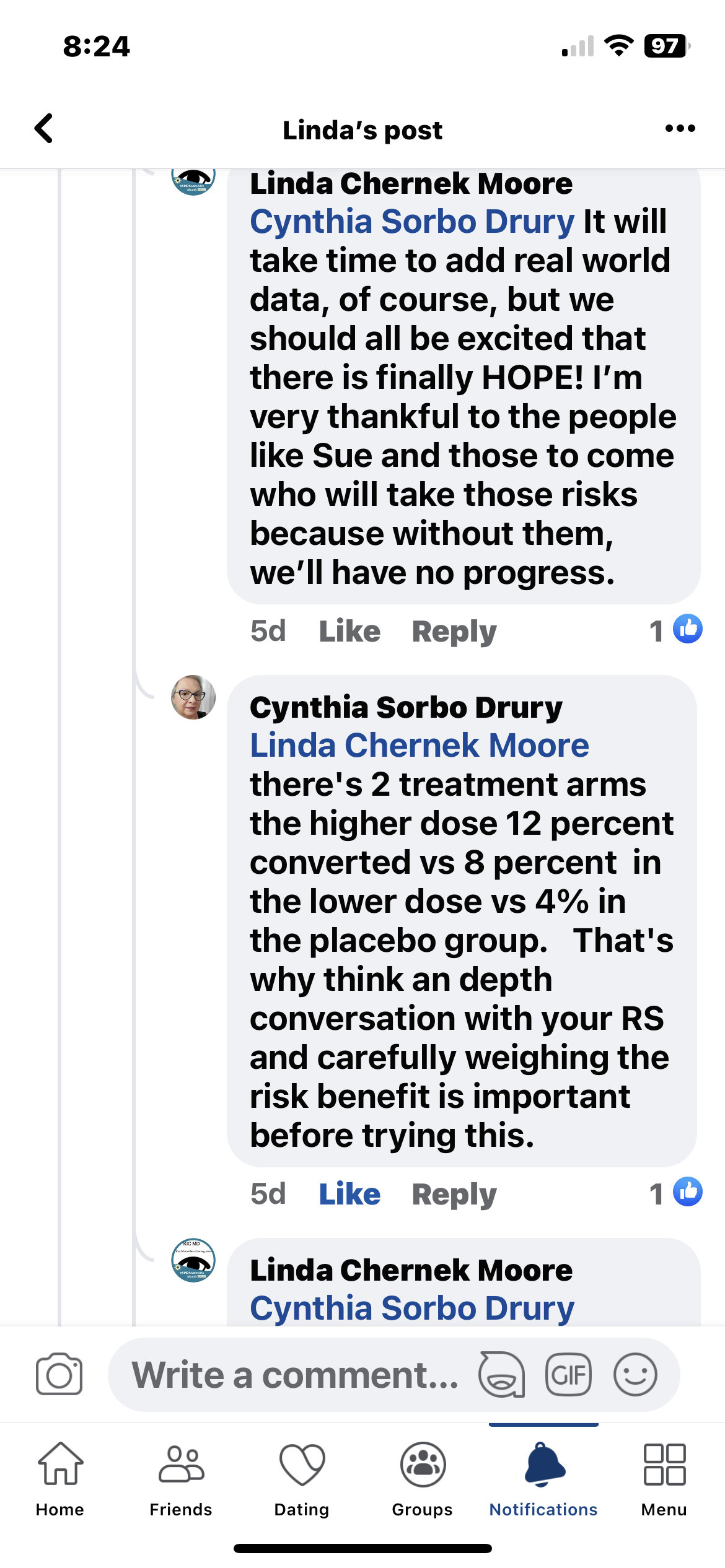View reactions on Cynthia's treatment arms comment

coord(676,1192)
